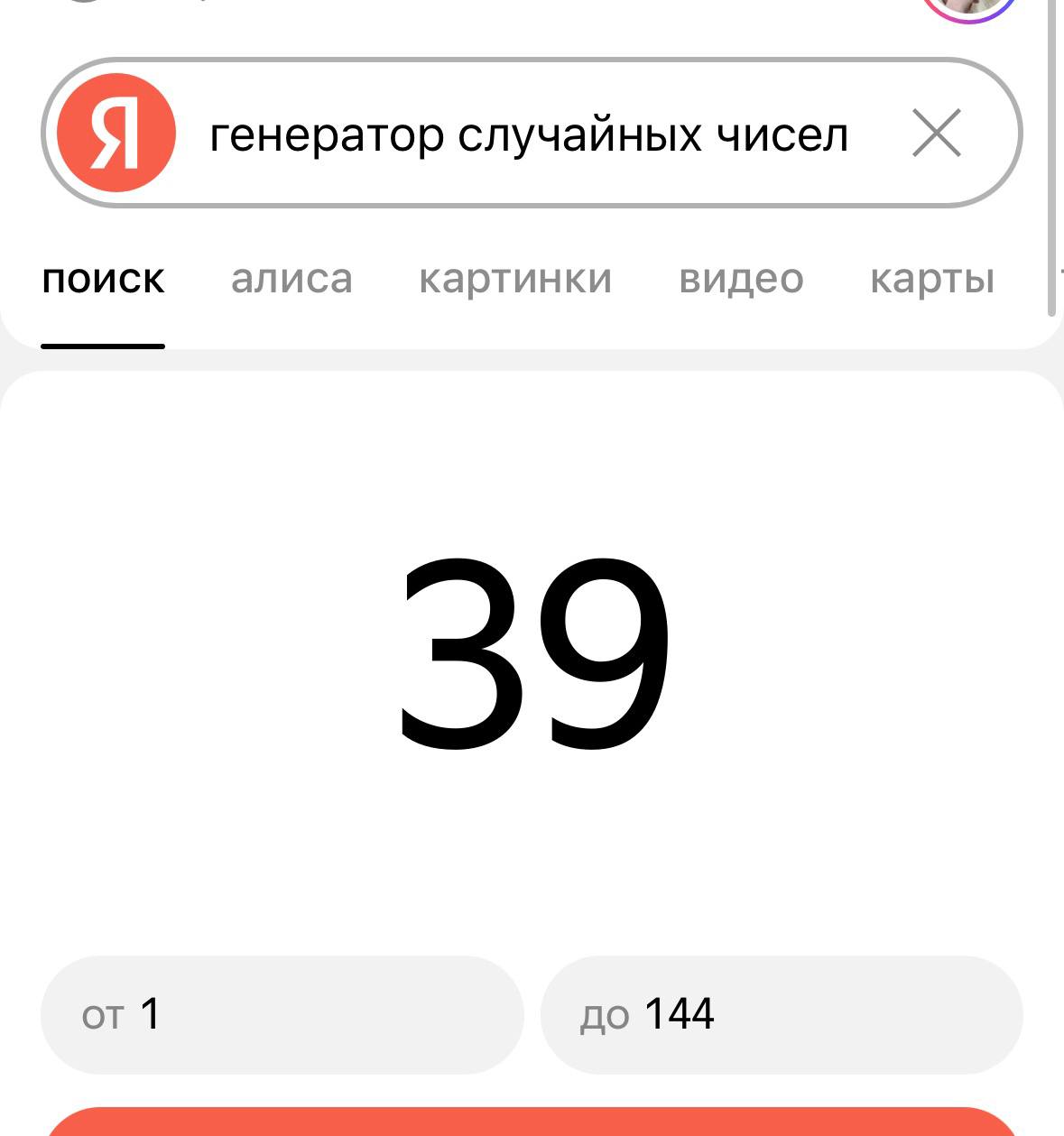Select the поиск tab
The image size is (1064, 1136).
pyautogui.click(x=103, y=280)
